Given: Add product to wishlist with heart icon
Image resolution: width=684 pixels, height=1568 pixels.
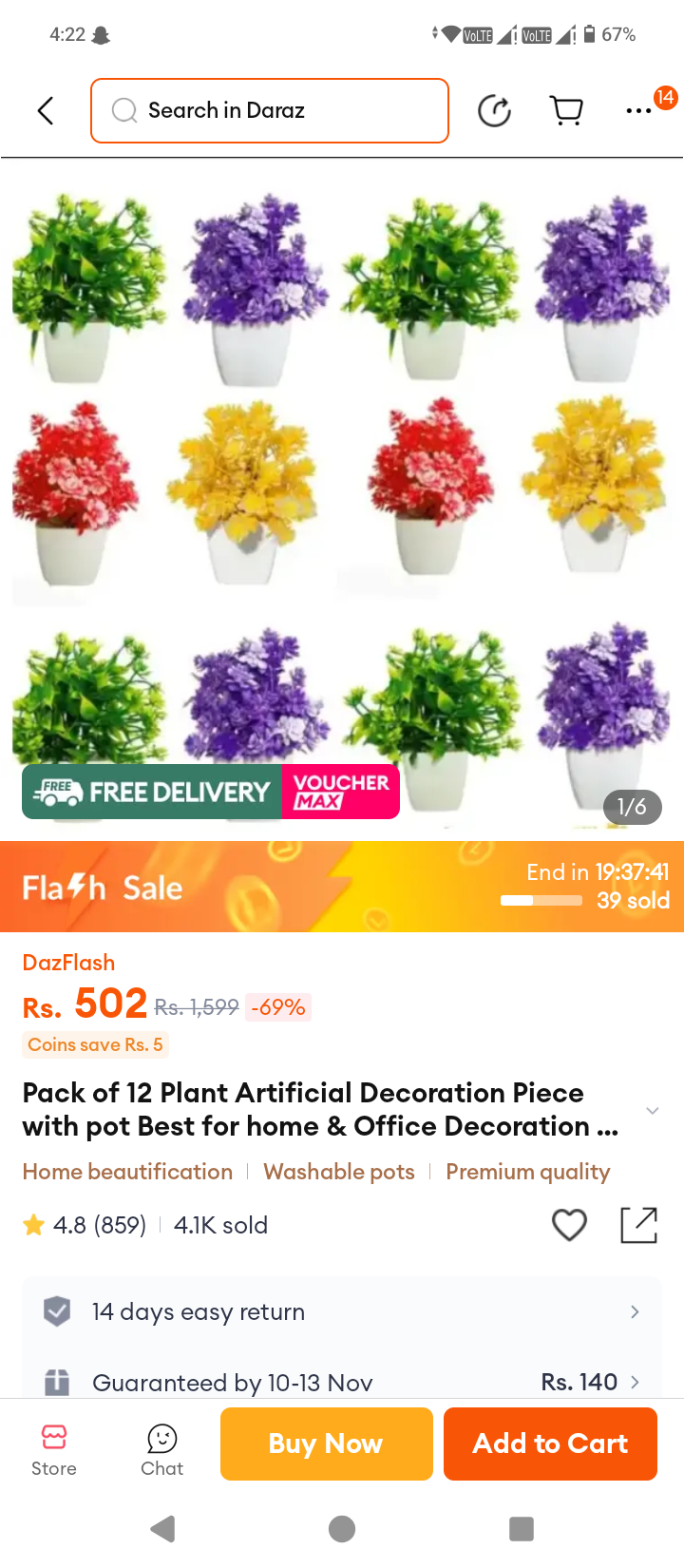Looking at the screenshot, I should tap(569, 1225).
